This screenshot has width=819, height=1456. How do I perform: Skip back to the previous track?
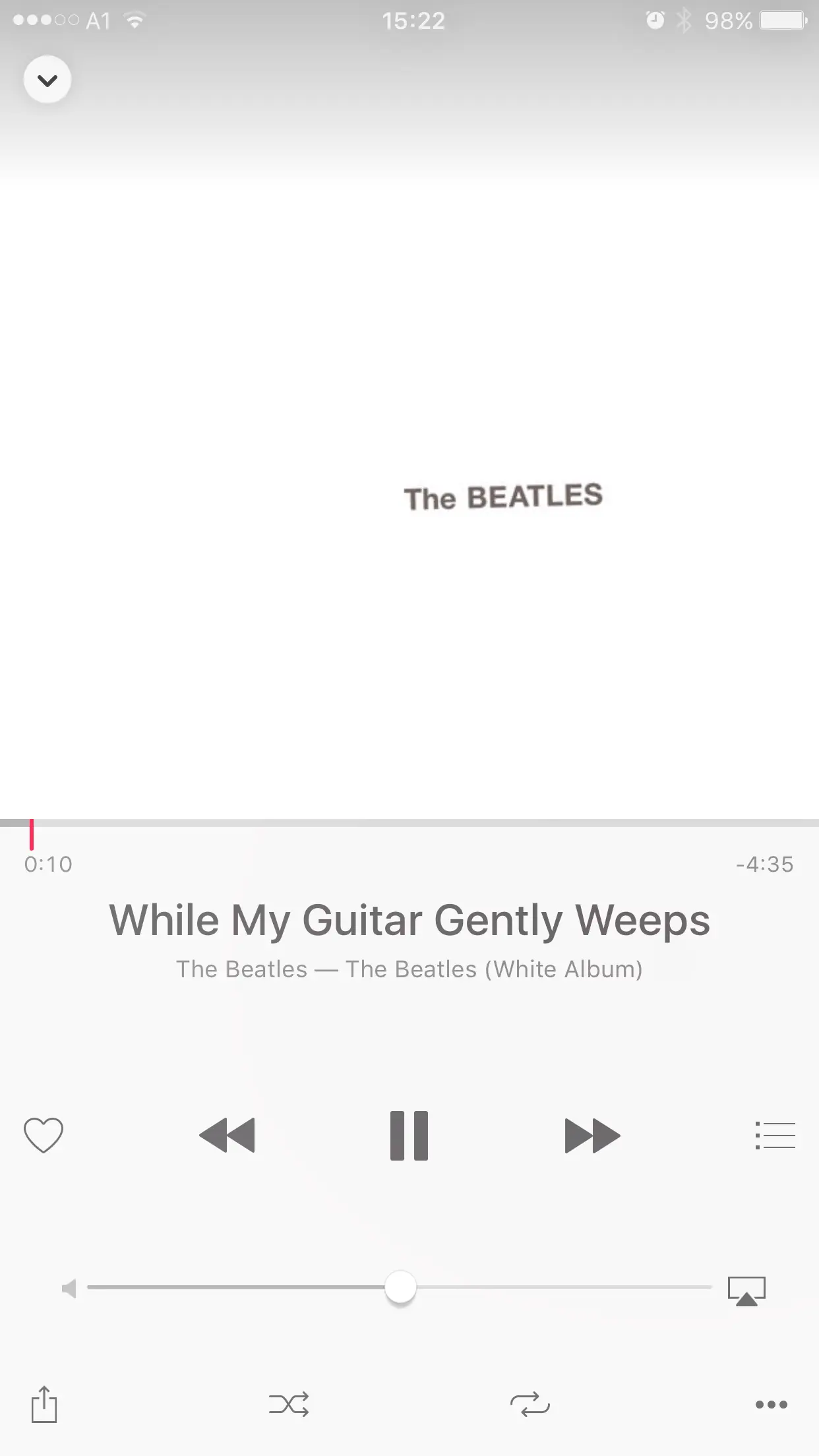(x=227, y=1135)
